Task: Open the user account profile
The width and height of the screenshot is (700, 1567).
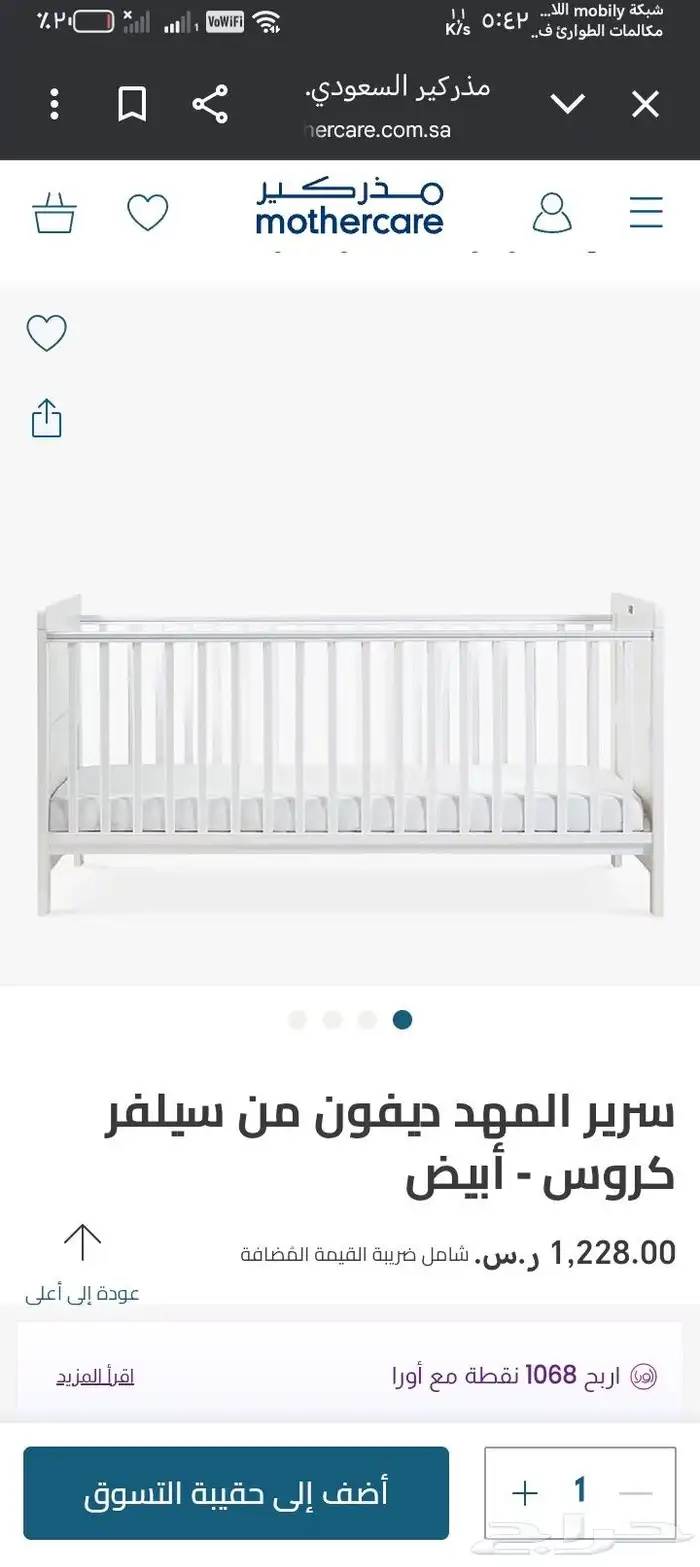Action: 551,213
